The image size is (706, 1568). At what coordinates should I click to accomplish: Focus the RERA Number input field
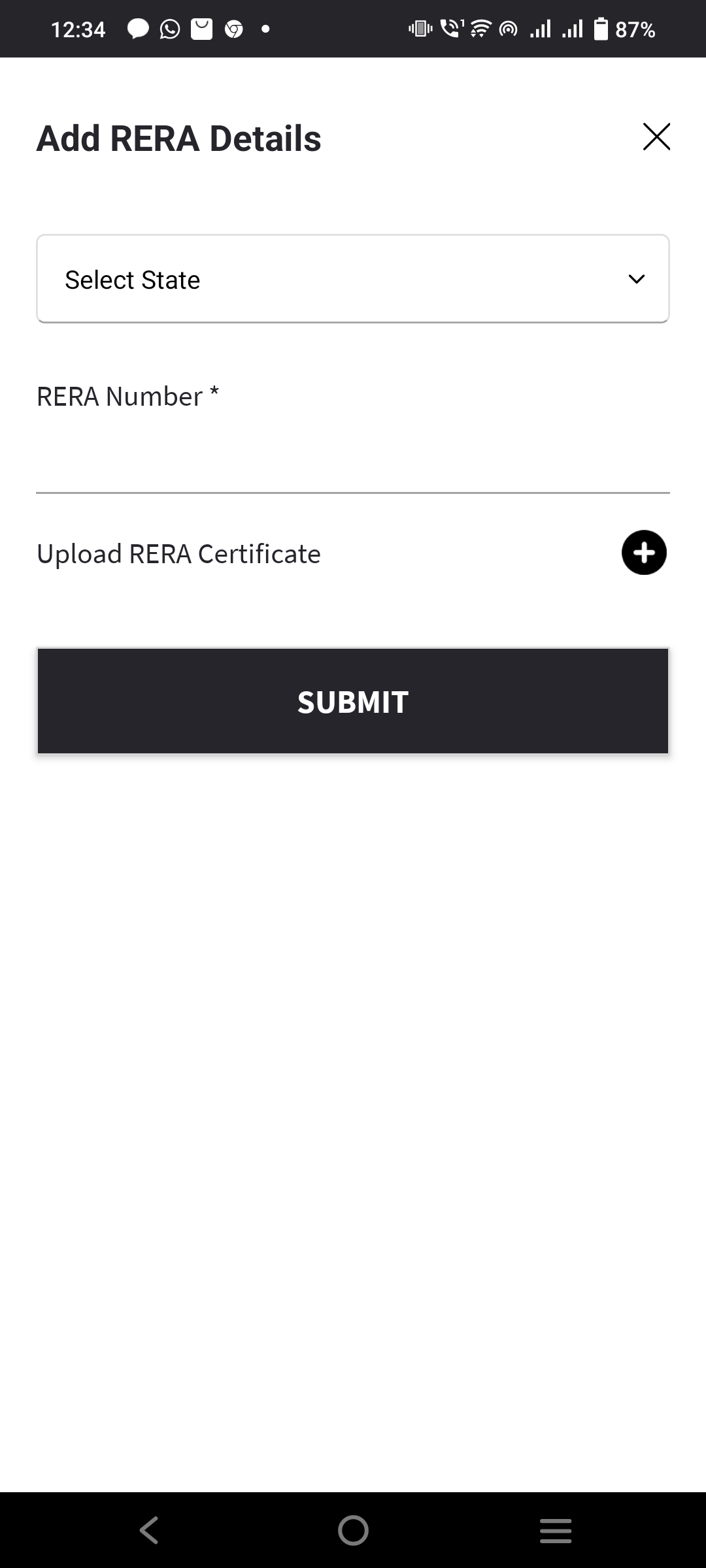[353, 461]
